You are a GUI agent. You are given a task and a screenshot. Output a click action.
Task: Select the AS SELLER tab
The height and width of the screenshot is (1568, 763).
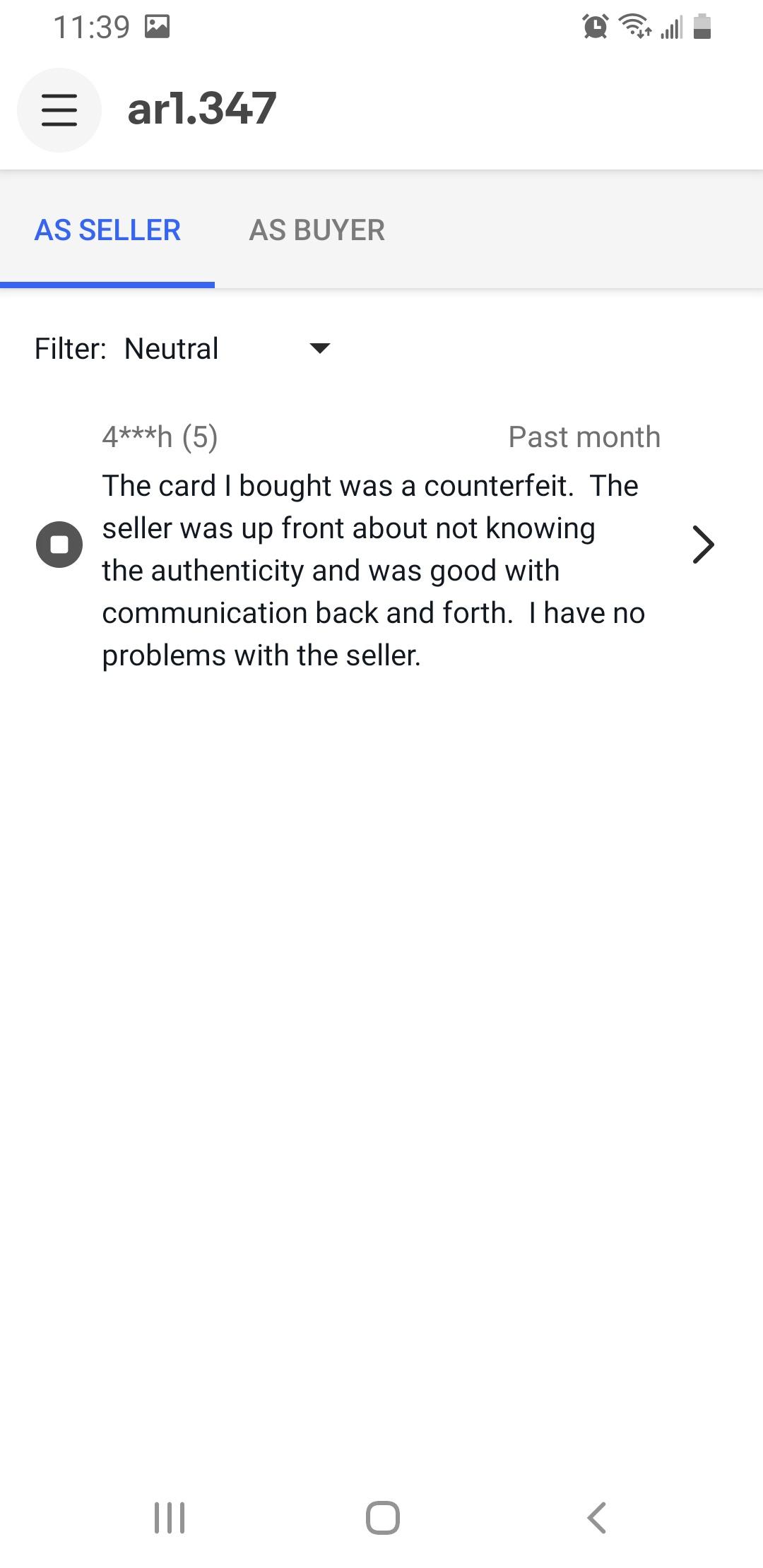pos(107,230)
